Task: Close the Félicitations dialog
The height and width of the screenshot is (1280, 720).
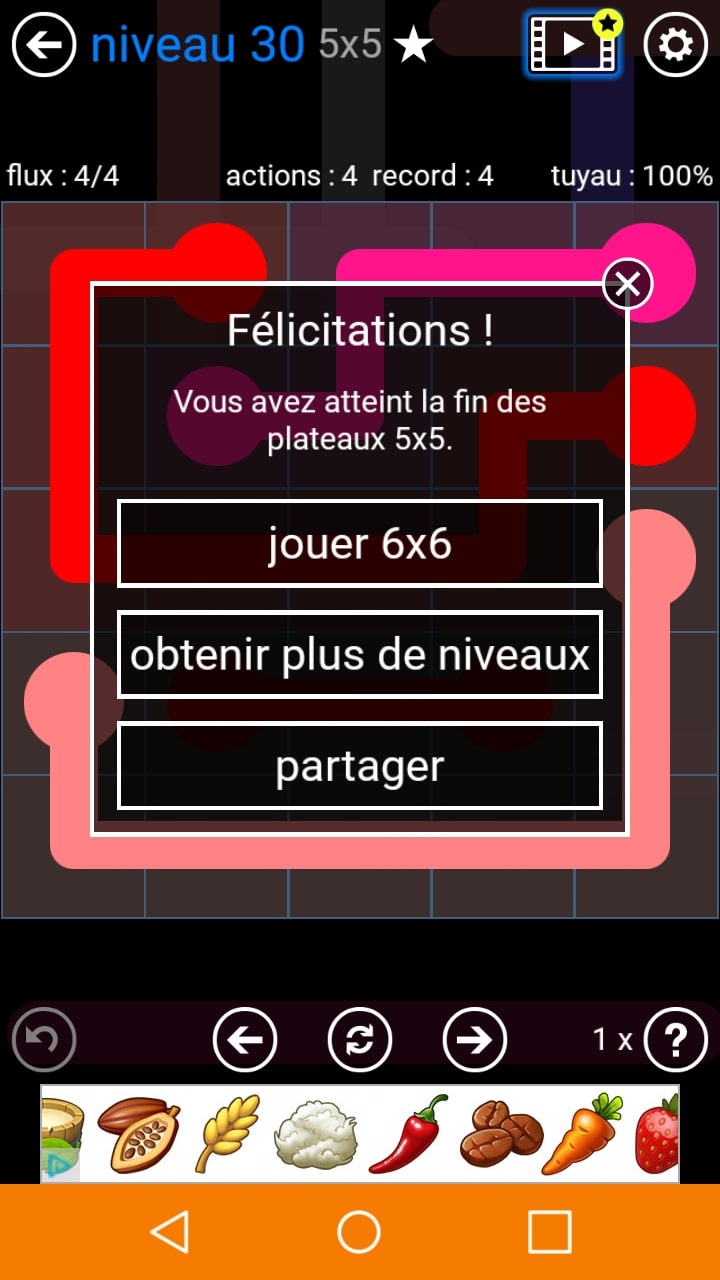Action: (627, 285)
